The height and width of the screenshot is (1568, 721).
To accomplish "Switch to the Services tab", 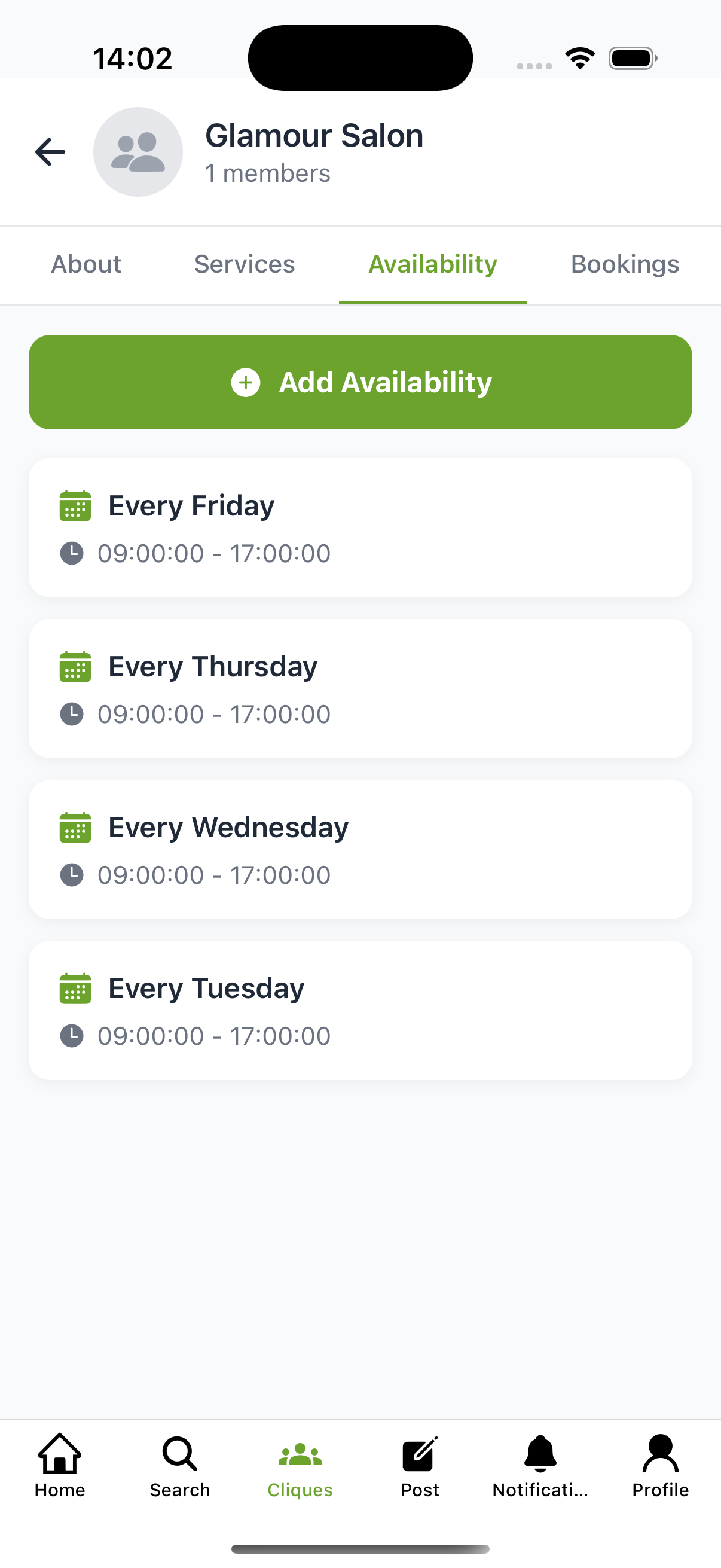I will 244,264.
